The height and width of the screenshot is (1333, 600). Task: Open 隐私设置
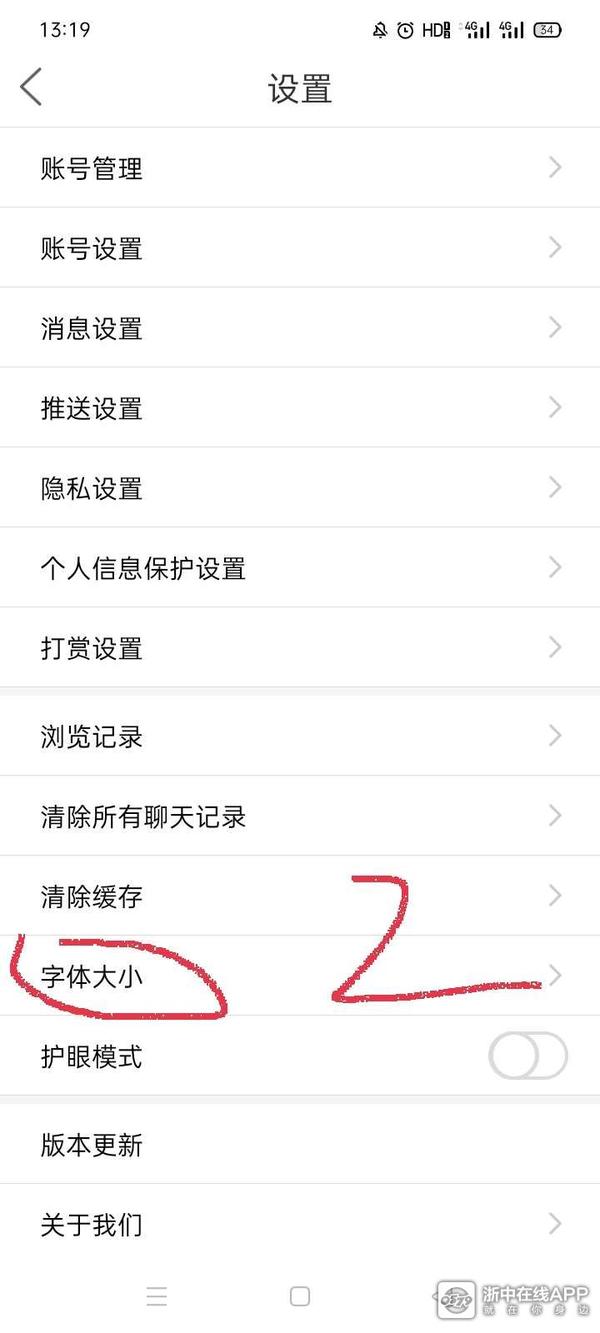(300, 488)
